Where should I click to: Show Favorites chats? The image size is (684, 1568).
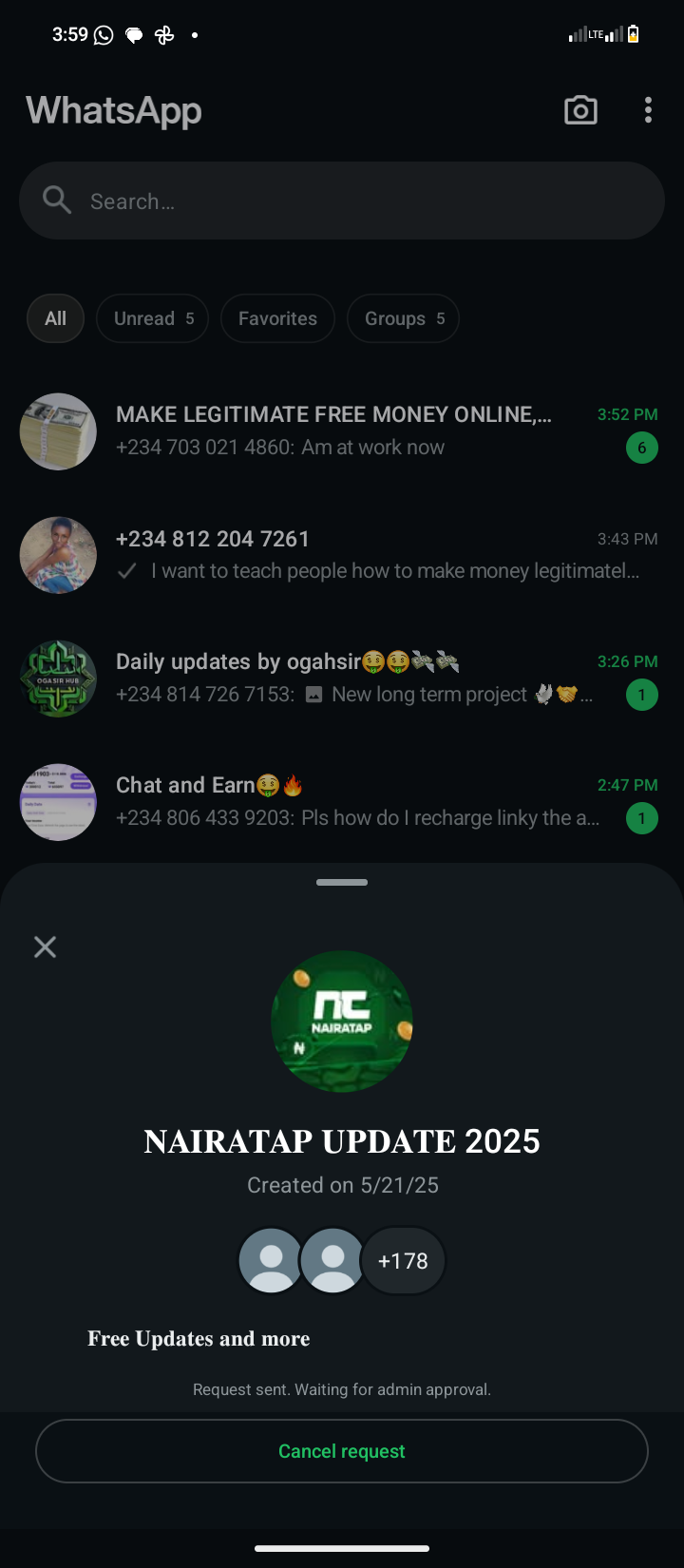coord(277,318)
